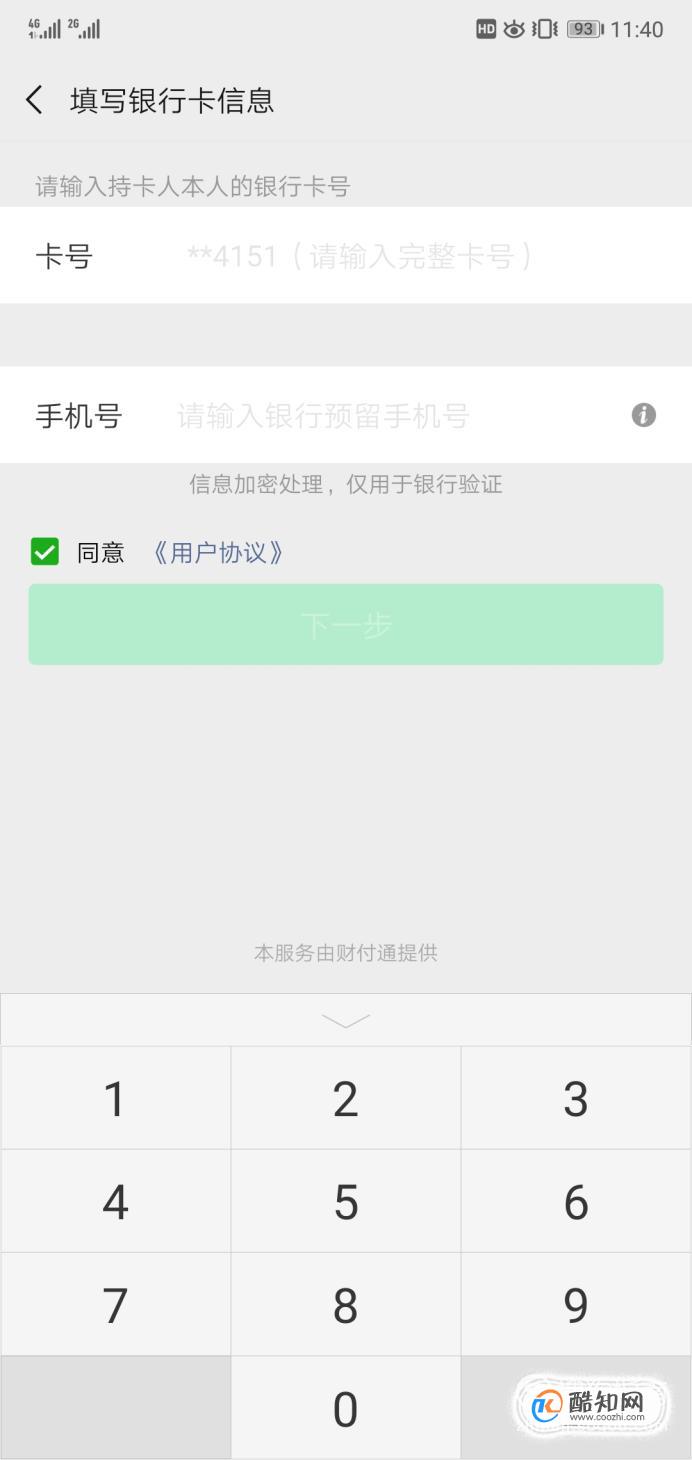The width and height of the screenshot is (692, 1460).
Task: Tap the 卡号 card number field
Action: 346,256
